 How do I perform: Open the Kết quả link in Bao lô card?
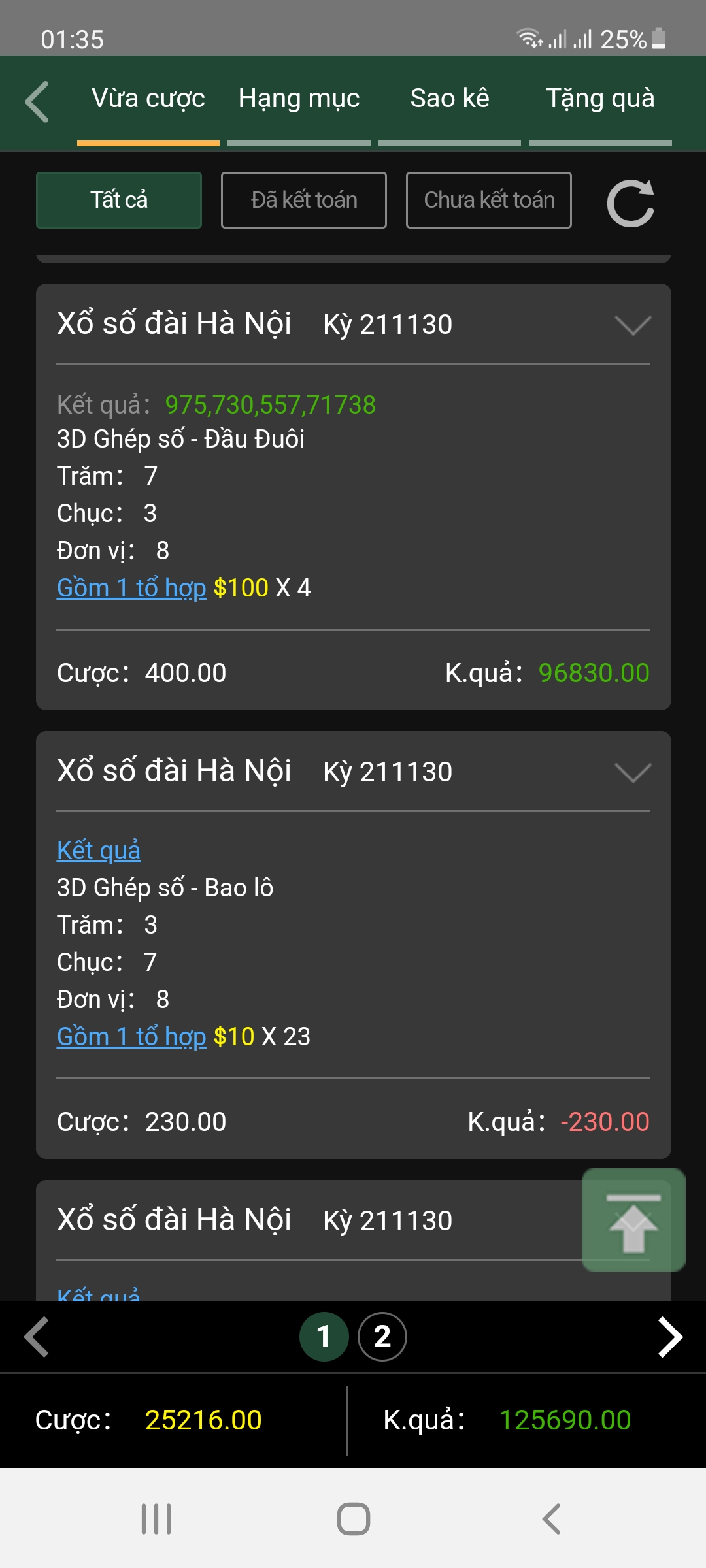(x=99, y=851)
